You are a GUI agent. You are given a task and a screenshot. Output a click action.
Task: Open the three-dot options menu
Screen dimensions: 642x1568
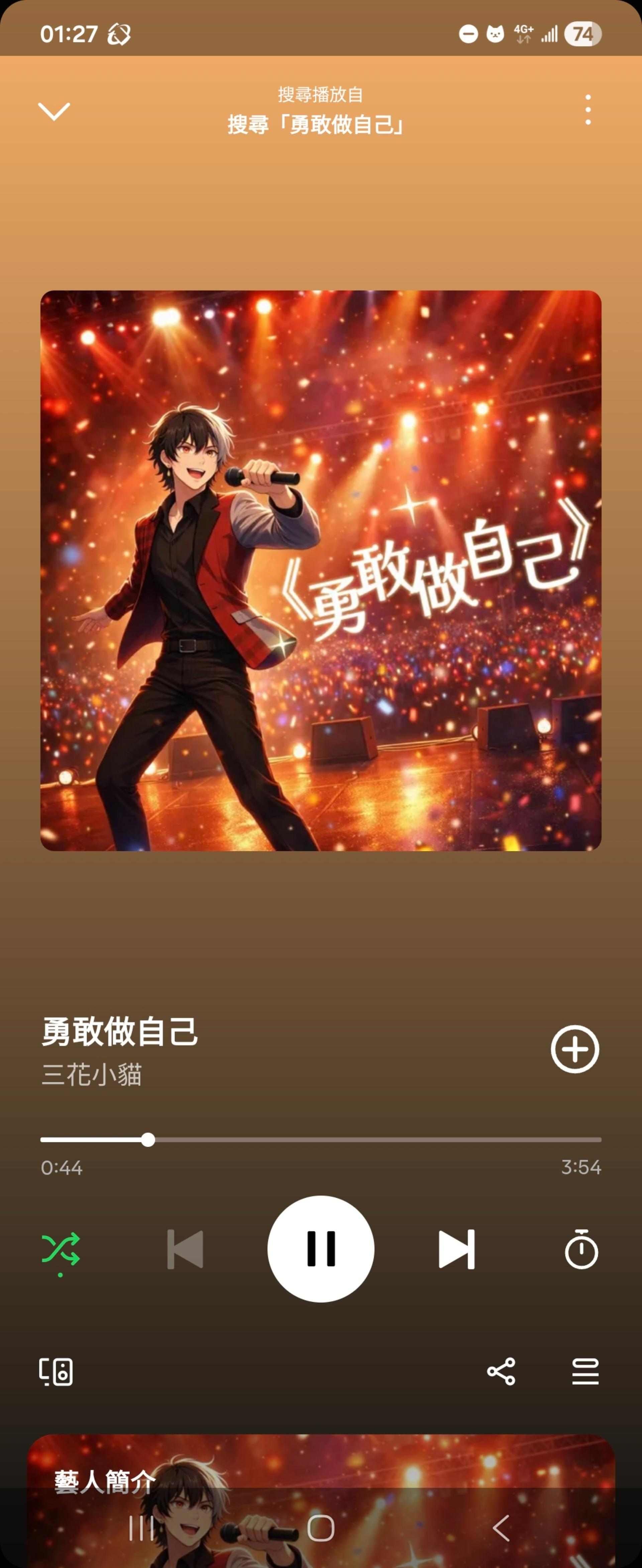[587, 110]
